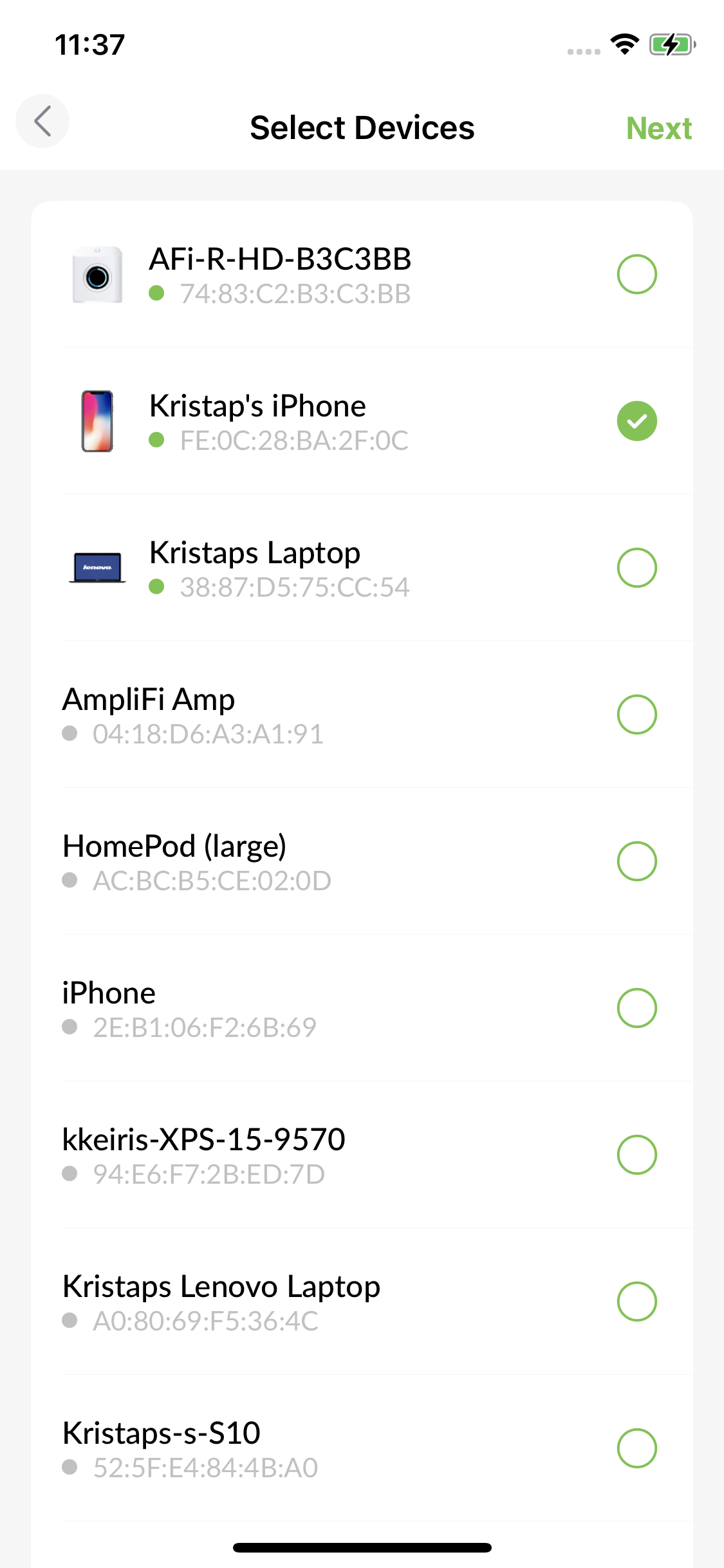Choose the iPhone with MAC 2E:B1:06:F2:6B:69
Viewport: 724px width, 1568px height.
point(636,1008)
